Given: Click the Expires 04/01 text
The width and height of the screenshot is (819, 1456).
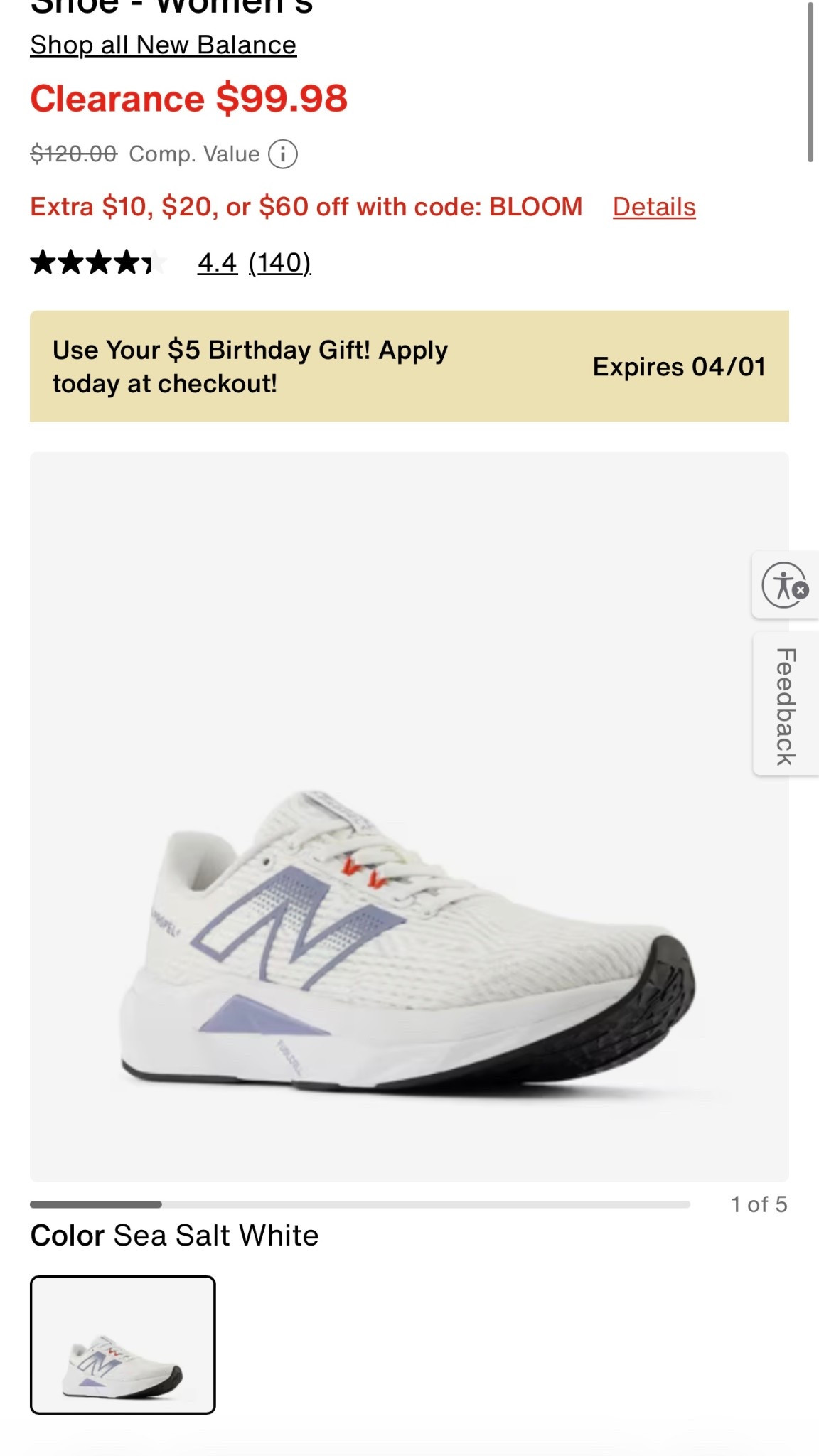Looking at the screenshot, I should pyautogui.click(x=679, y=368).
